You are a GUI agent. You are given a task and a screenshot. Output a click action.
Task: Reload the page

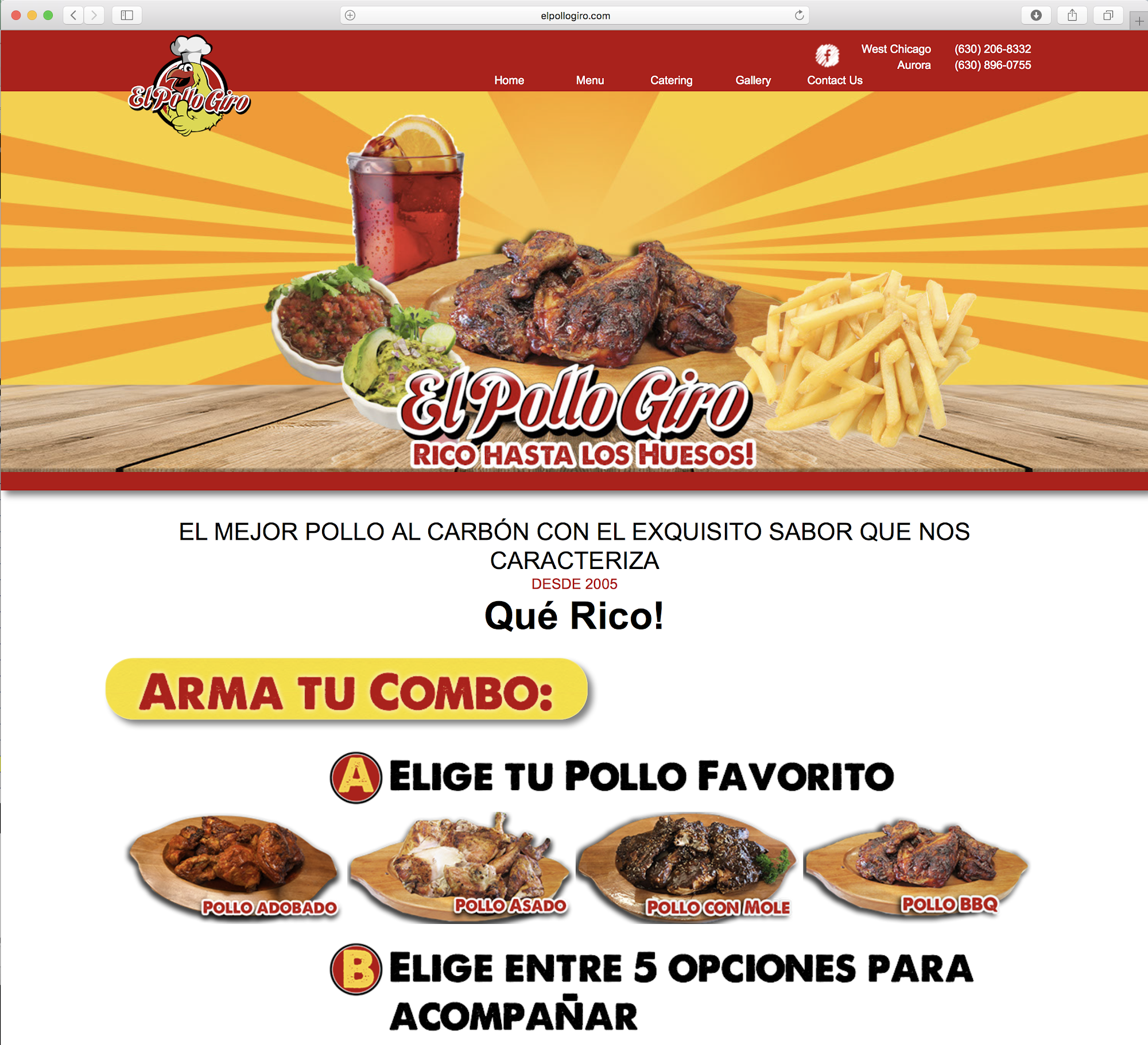(799, 16)
